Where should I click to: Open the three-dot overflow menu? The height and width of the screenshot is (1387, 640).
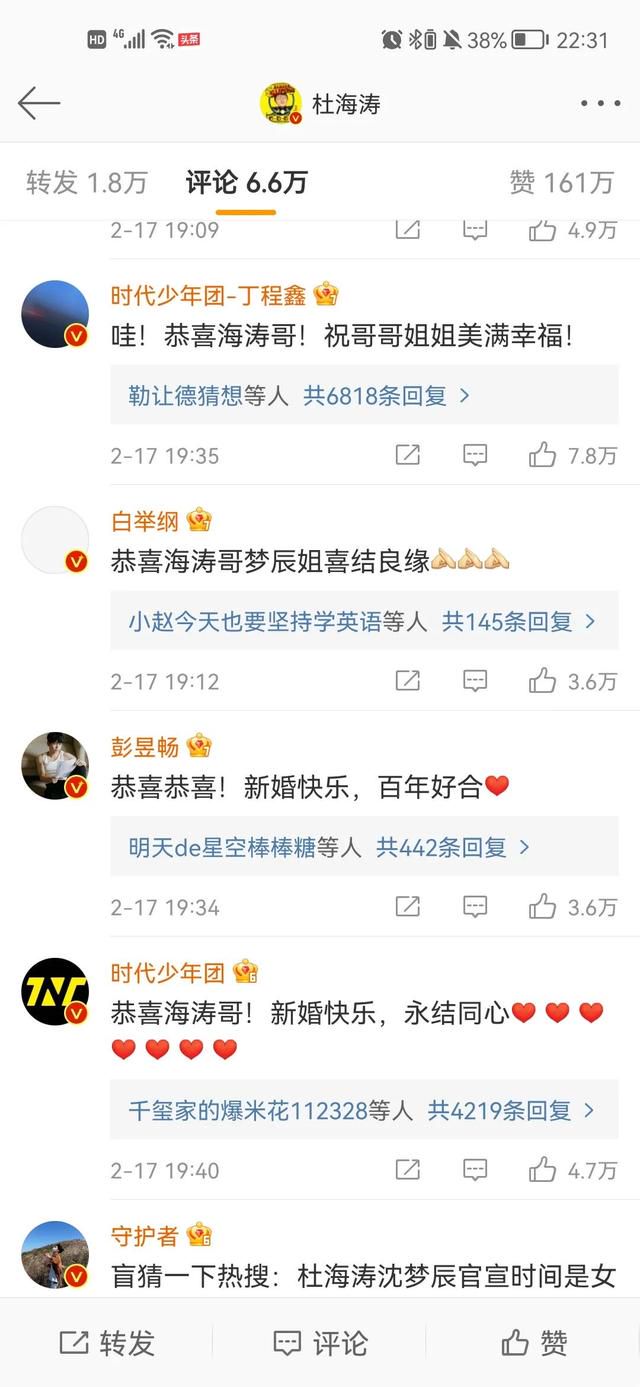point(600,103)
